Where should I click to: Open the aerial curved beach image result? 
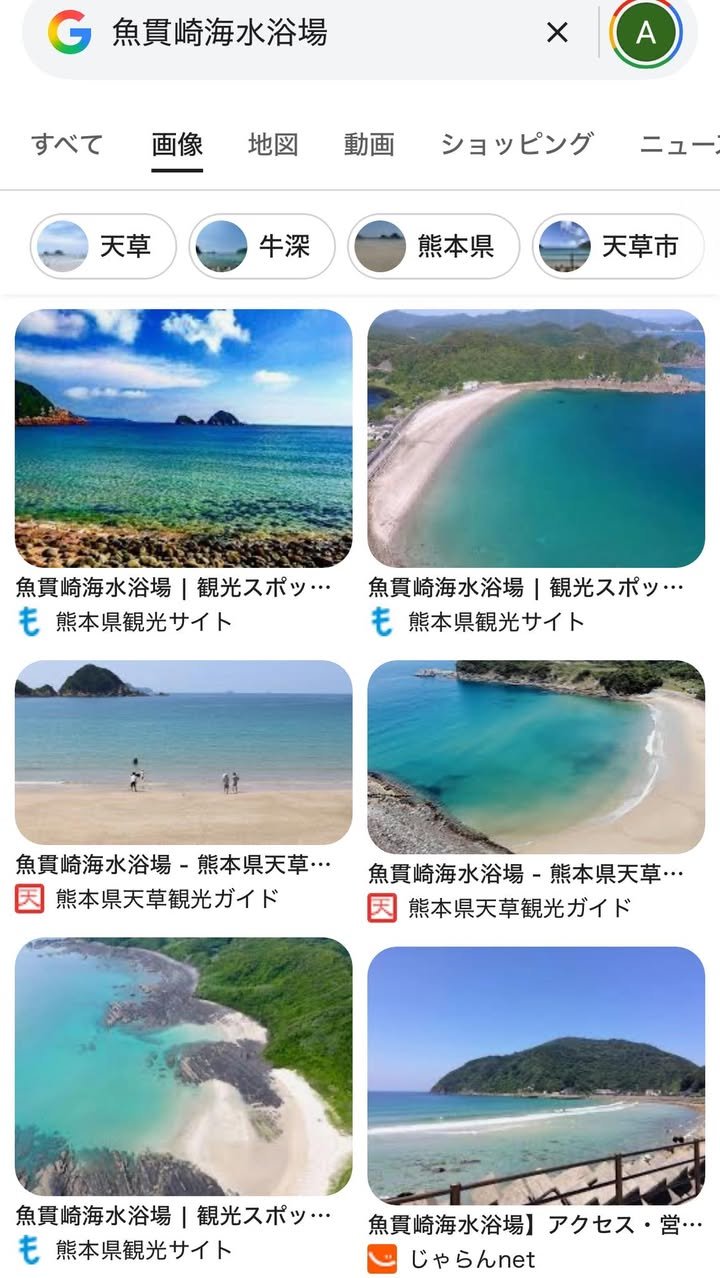(536, 438)
